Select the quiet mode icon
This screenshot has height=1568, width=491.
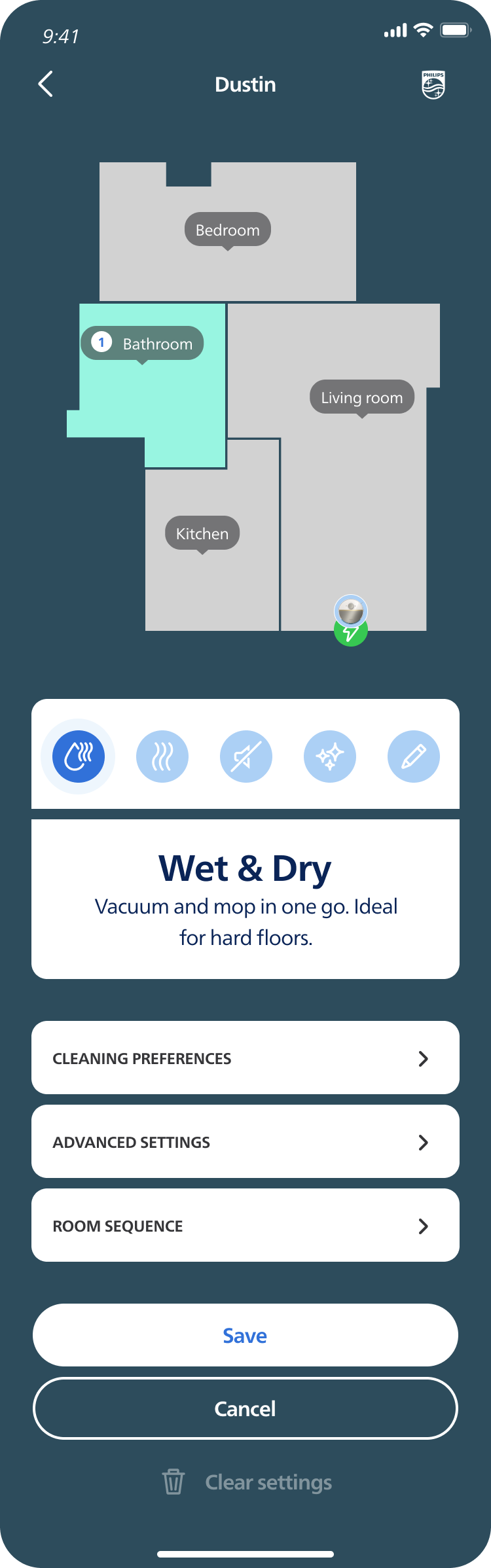coord(246,757)
